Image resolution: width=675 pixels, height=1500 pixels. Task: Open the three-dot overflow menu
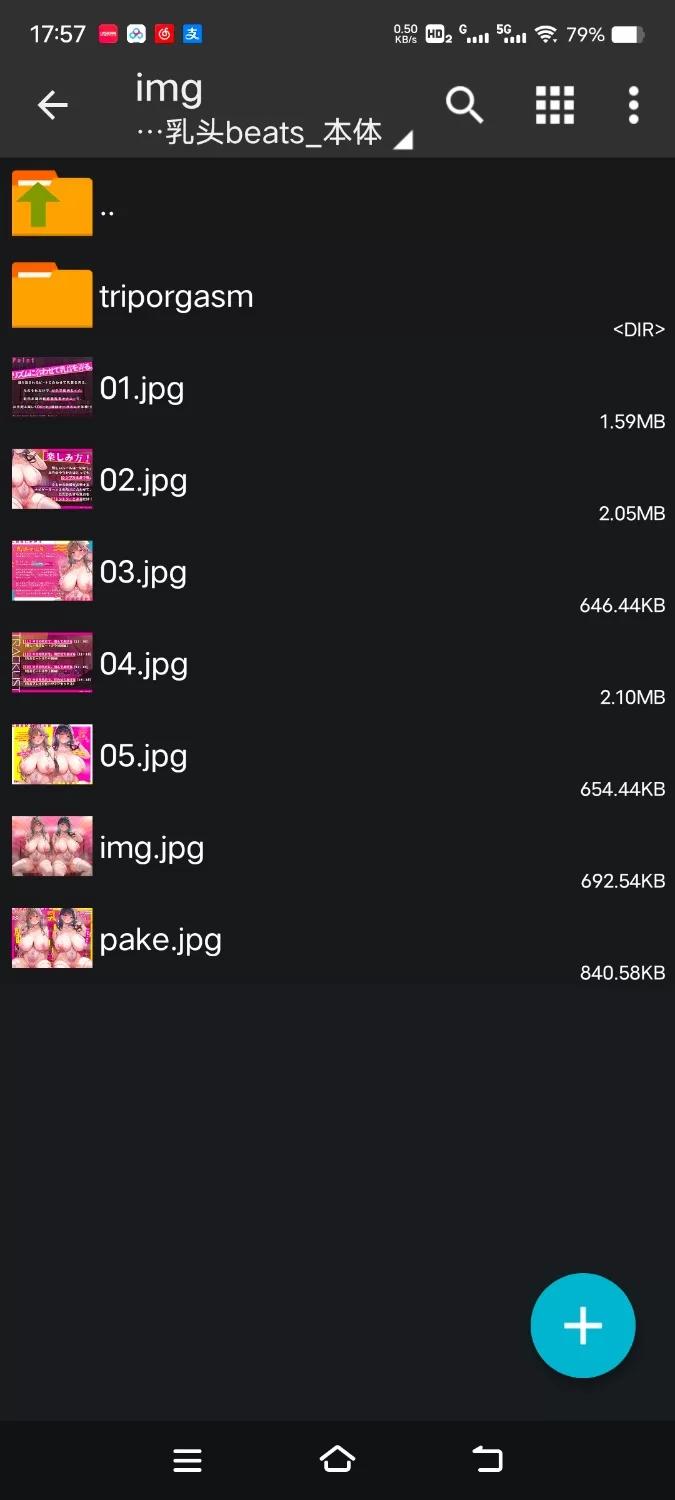pos(633,104)
